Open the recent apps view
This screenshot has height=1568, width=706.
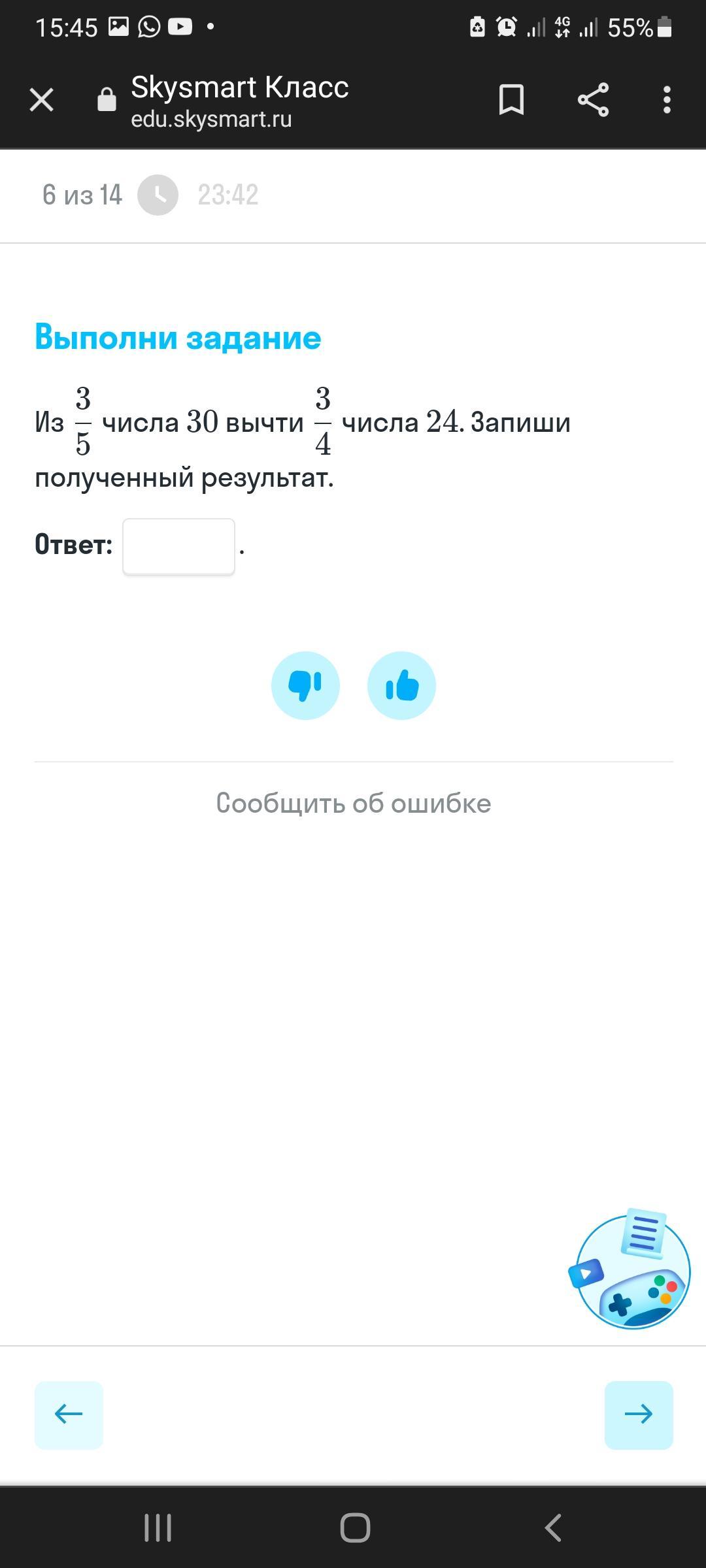pos(158,1527)
